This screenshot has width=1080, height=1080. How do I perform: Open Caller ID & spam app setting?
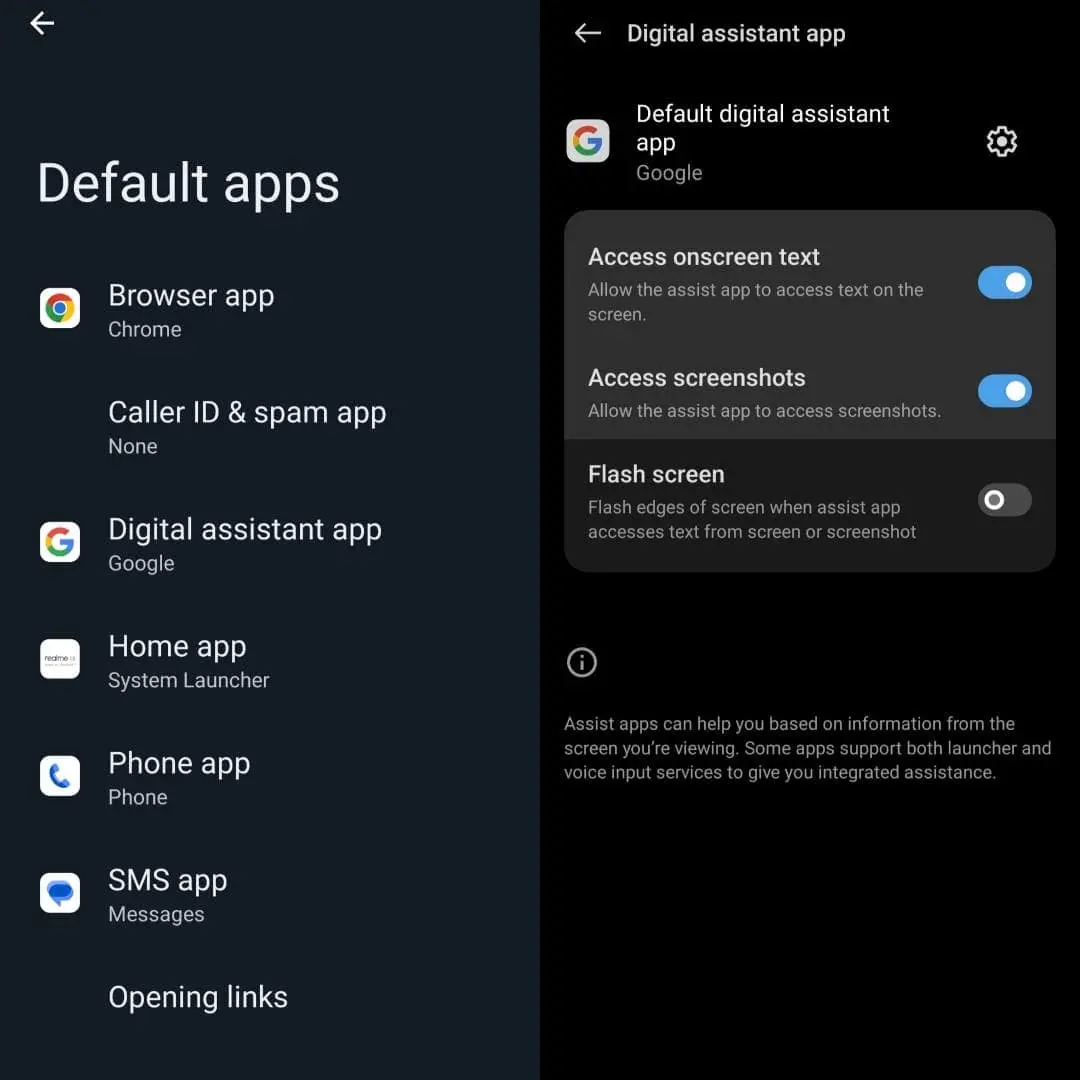click(246, 427)
